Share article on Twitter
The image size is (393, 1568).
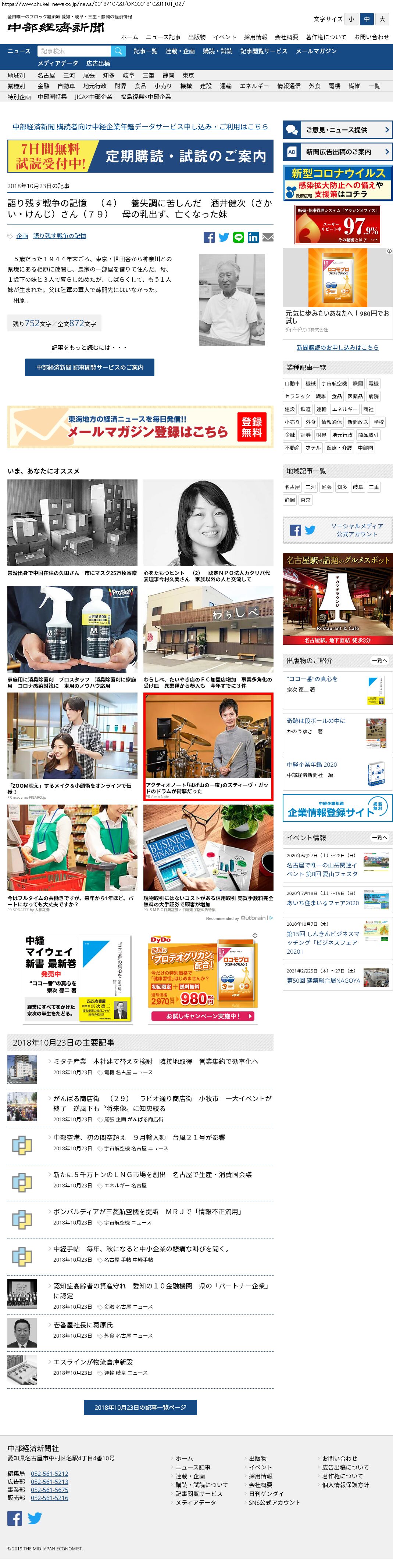[x=224, y=237]
